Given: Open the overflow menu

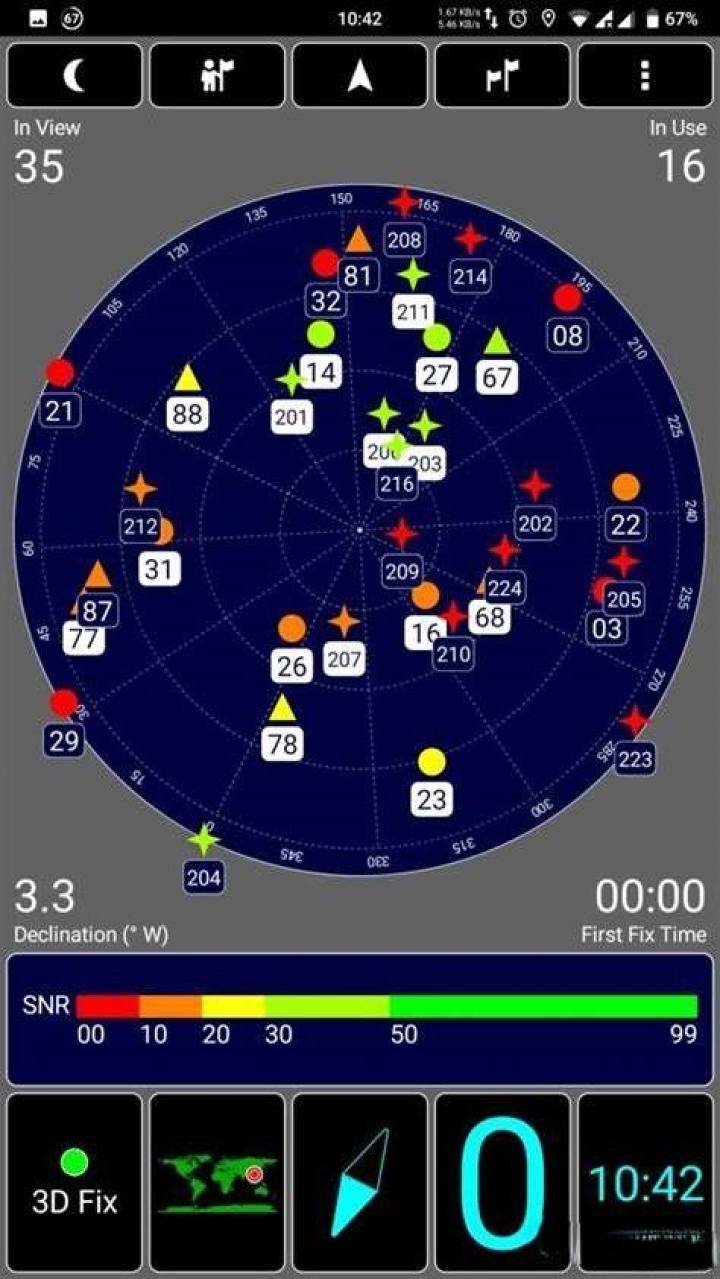Looking at the screenshot, I should pos(646,75).
